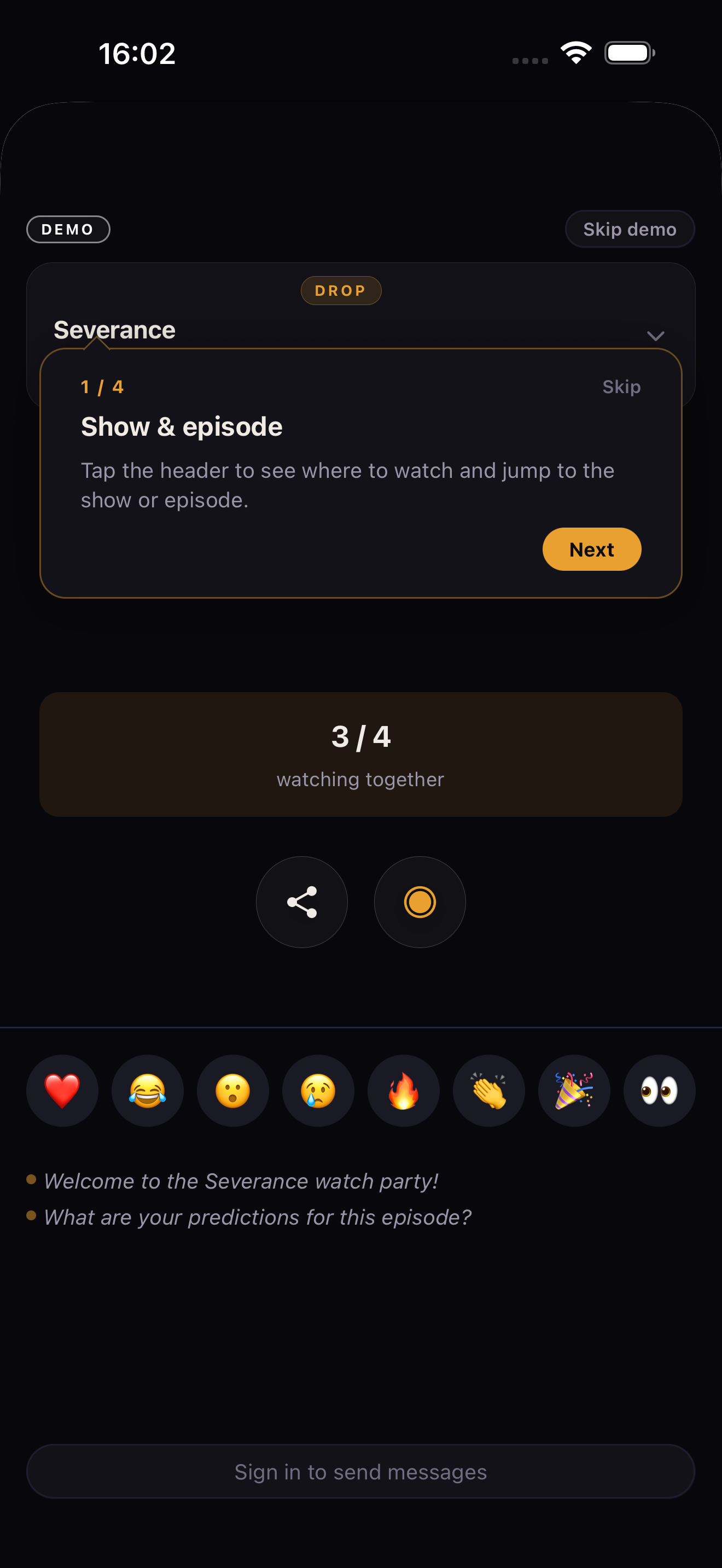This screenshot has height=1568, width=722.
Task: Expand the Severance header chevron
Action: [x=655, y=335]
